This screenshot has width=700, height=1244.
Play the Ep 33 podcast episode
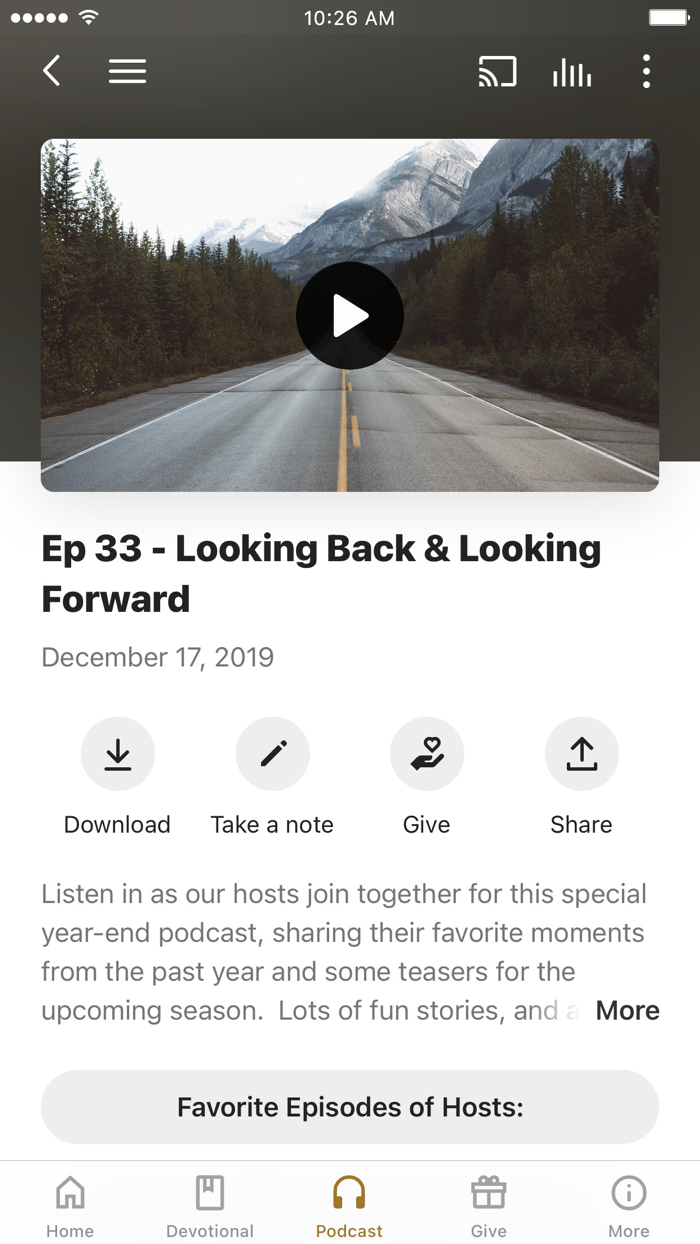350,316
